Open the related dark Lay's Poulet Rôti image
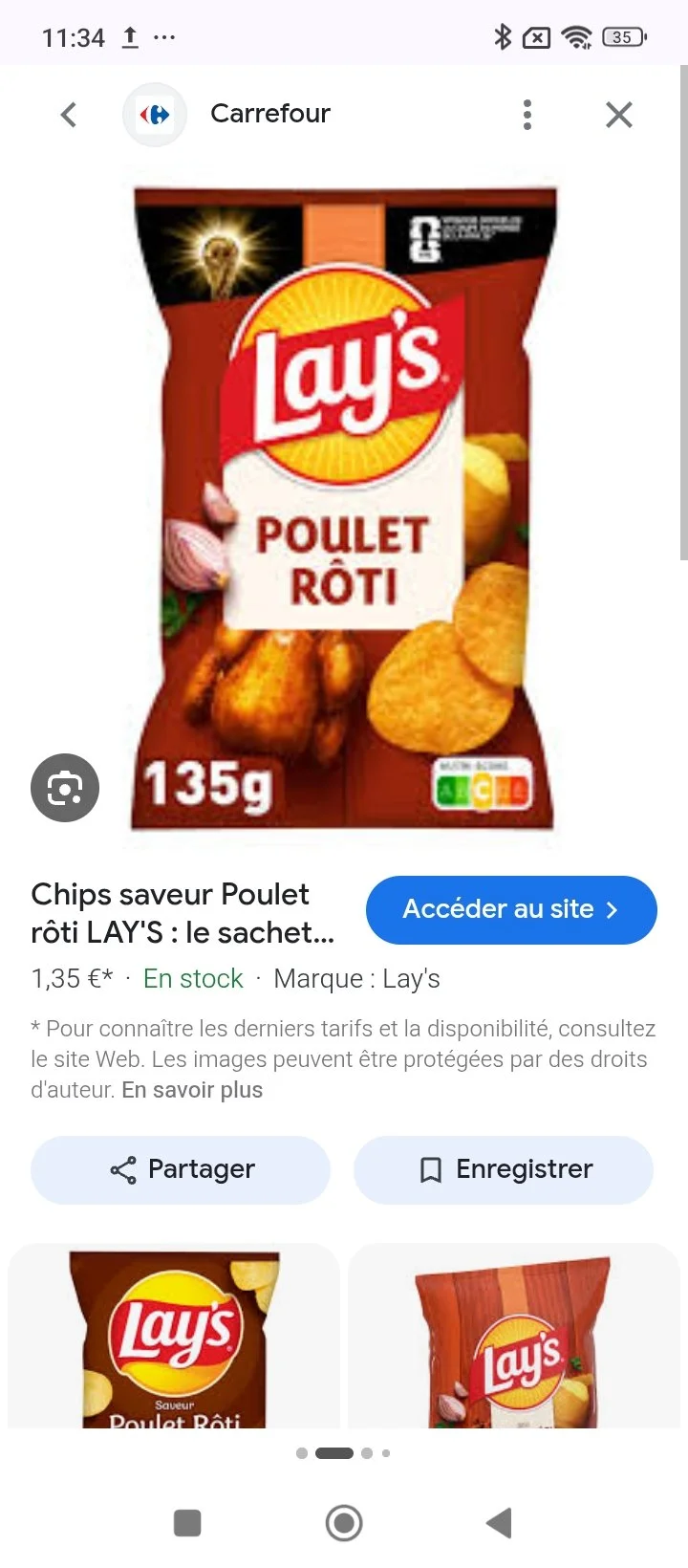The height and width of the screenshot is (1568, 688). point(174,1337)
